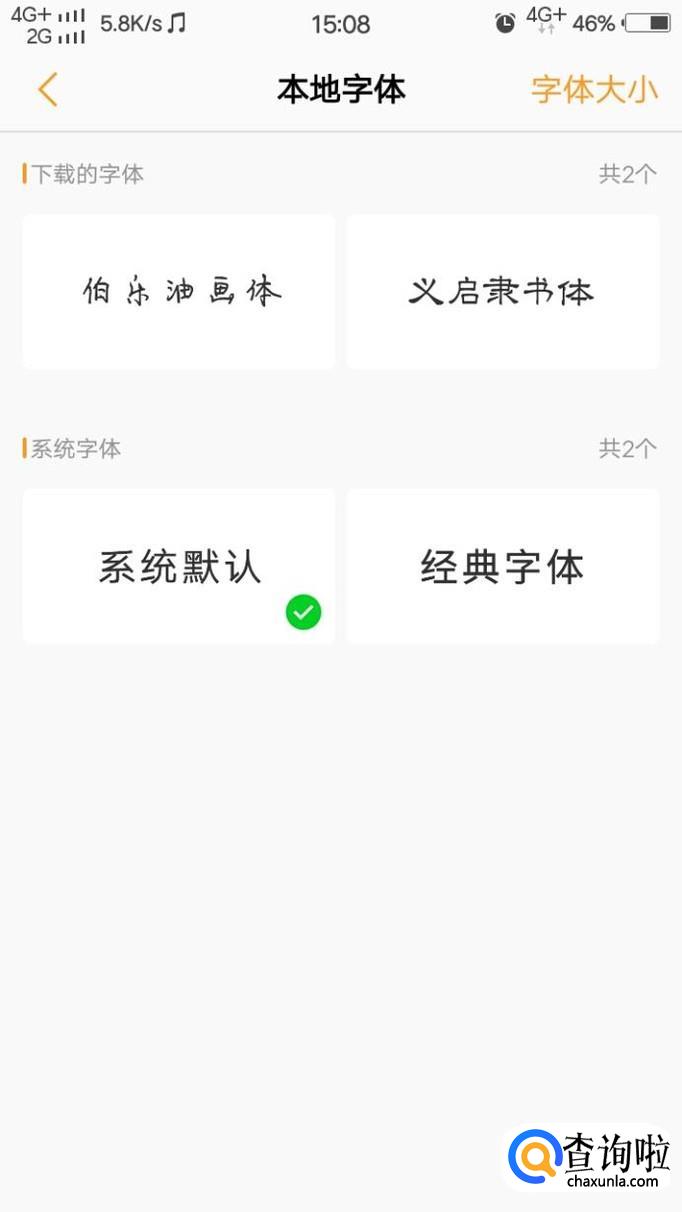The height and width of the screenshot is (1212, 682).
Task: Switch to the 经典字体 classic font
Action: (x=503, y=567)
